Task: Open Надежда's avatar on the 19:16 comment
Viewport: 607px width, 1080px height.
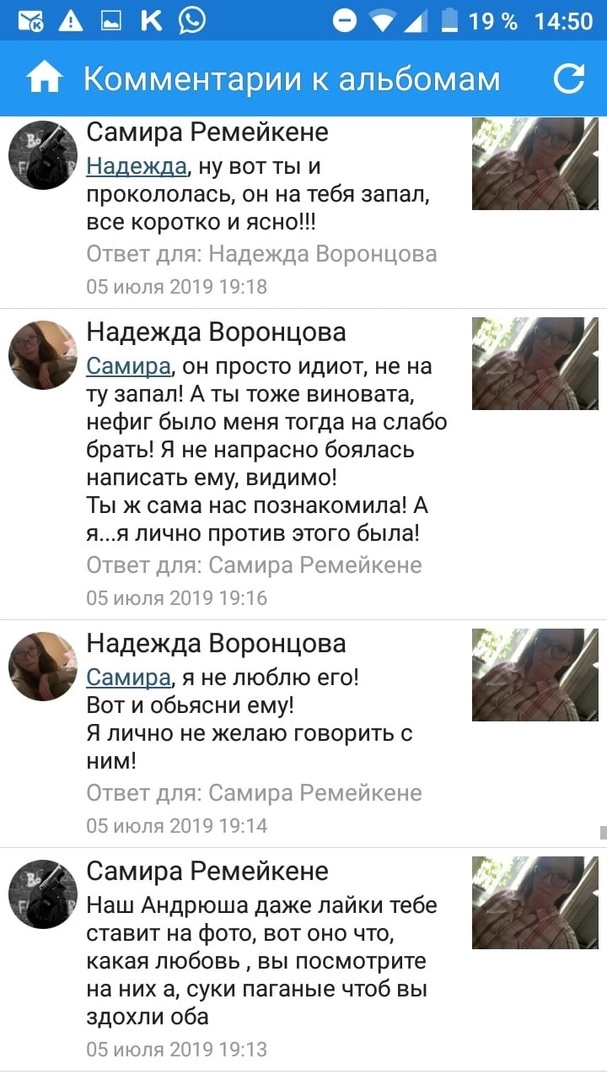Action: click(43, 355)
